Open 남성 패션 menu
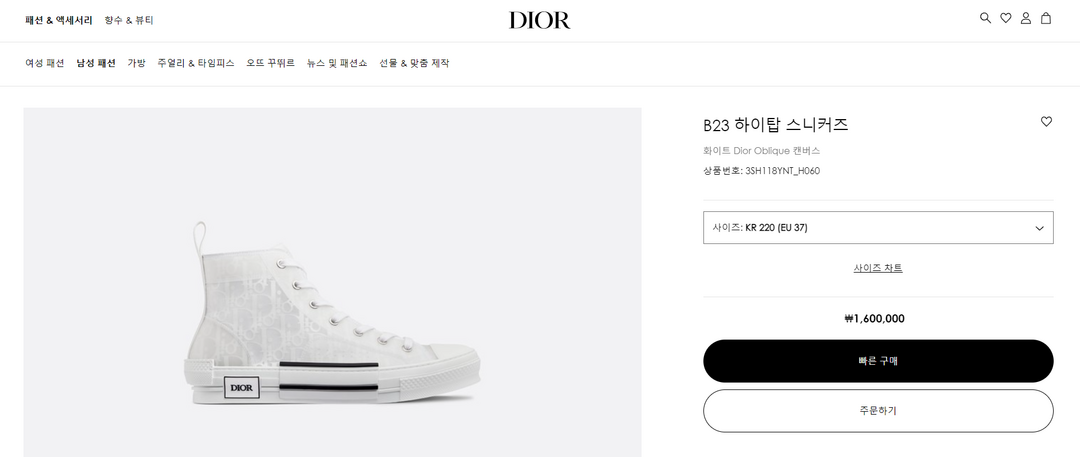Image resolution: width=1080 pixels, height=457 pixels. point(96,63)
